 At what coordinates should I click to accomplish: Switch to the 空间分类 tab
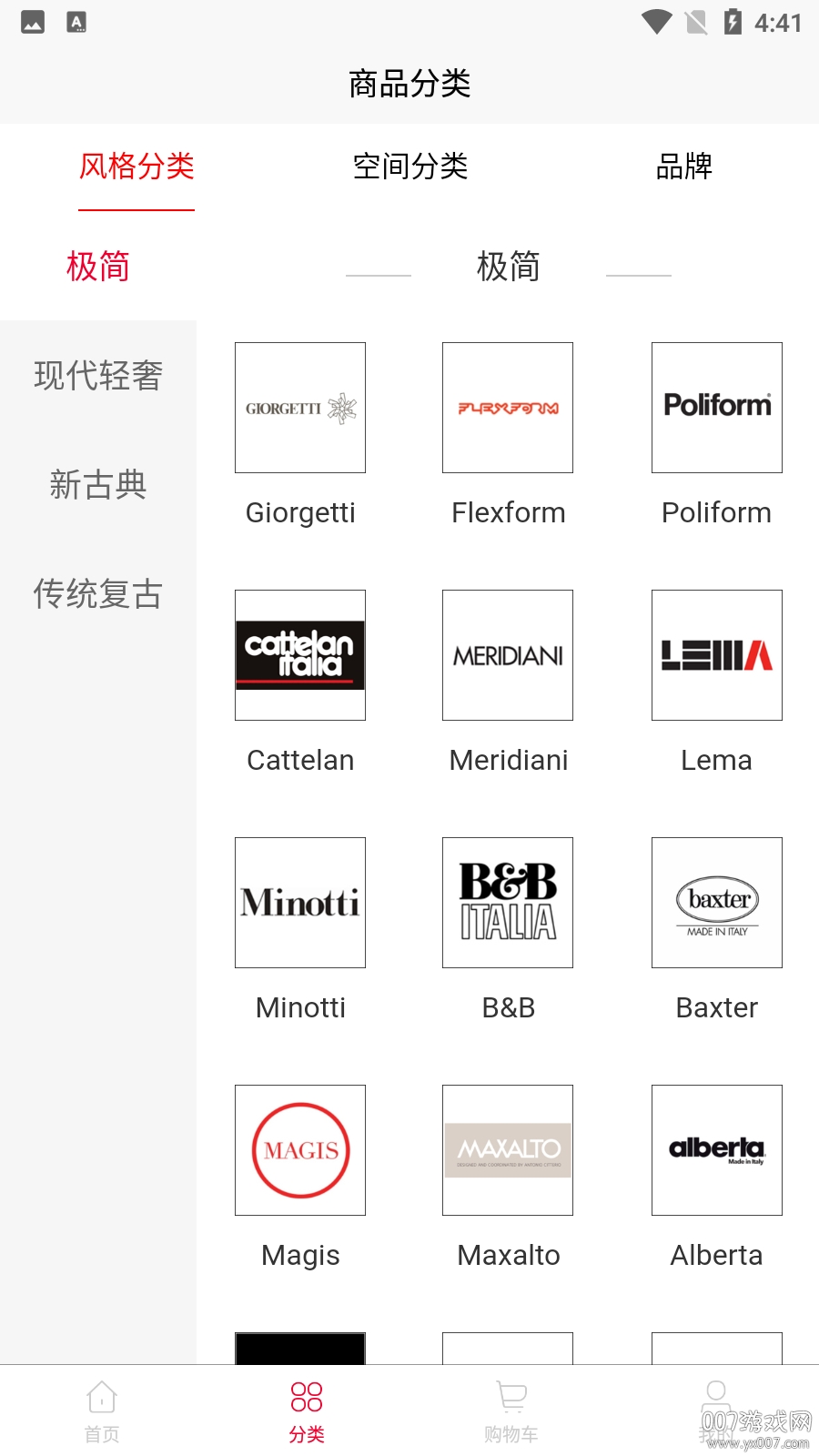click(409, 167)
